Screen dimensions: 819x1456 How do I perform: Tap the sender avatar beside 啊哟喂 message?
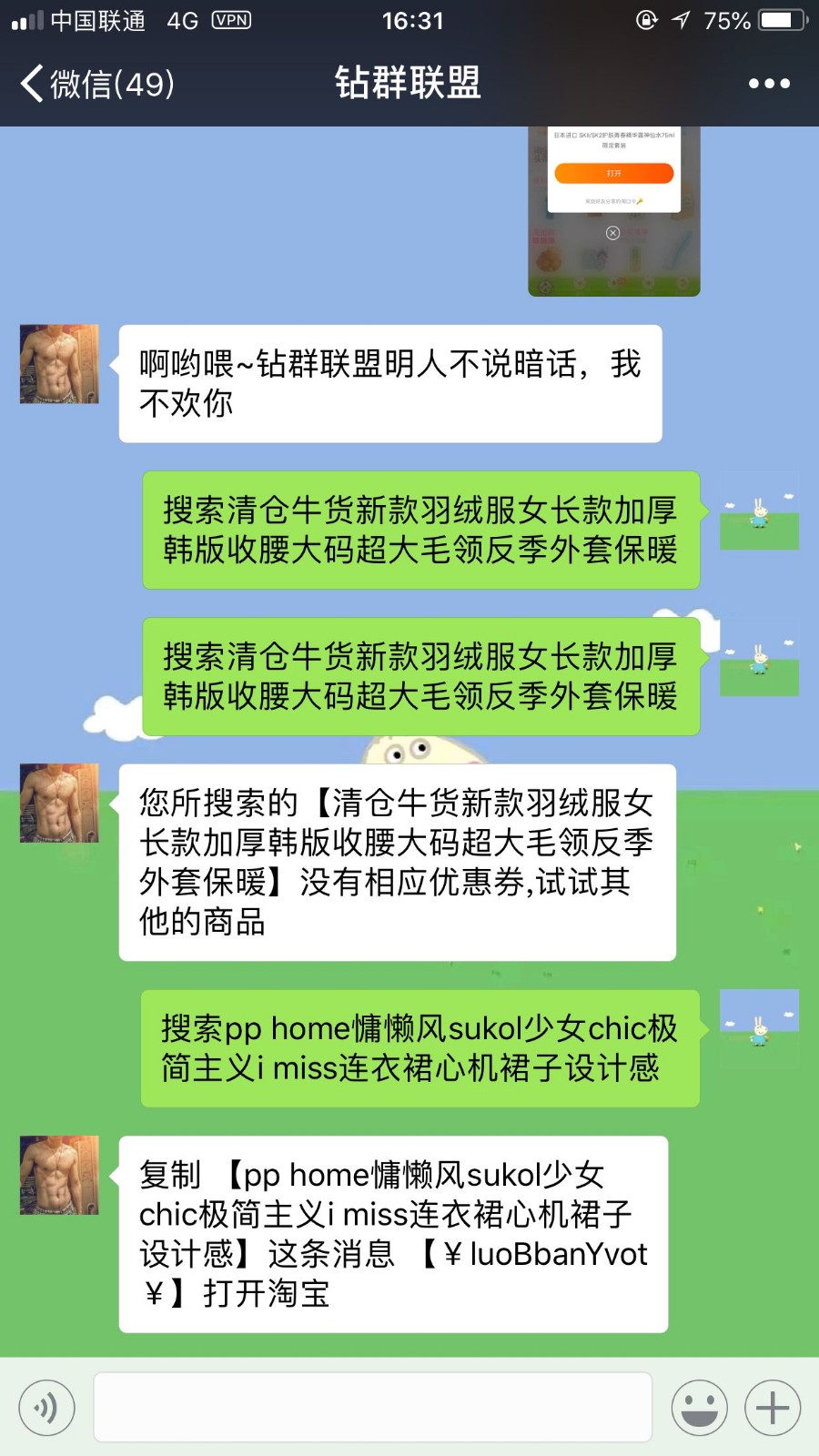[x=60, y=364]
